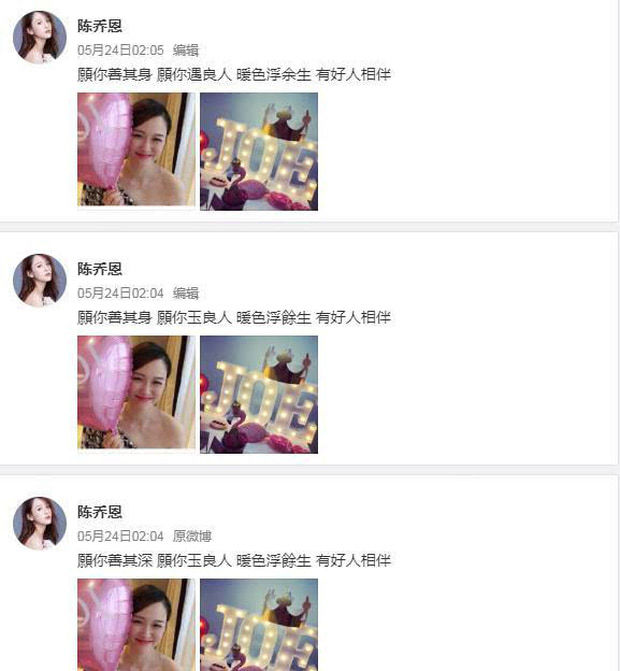Open the avatar on the 02:05 post
The height and width of the screenshot is (671, 620).
(40, 37)
